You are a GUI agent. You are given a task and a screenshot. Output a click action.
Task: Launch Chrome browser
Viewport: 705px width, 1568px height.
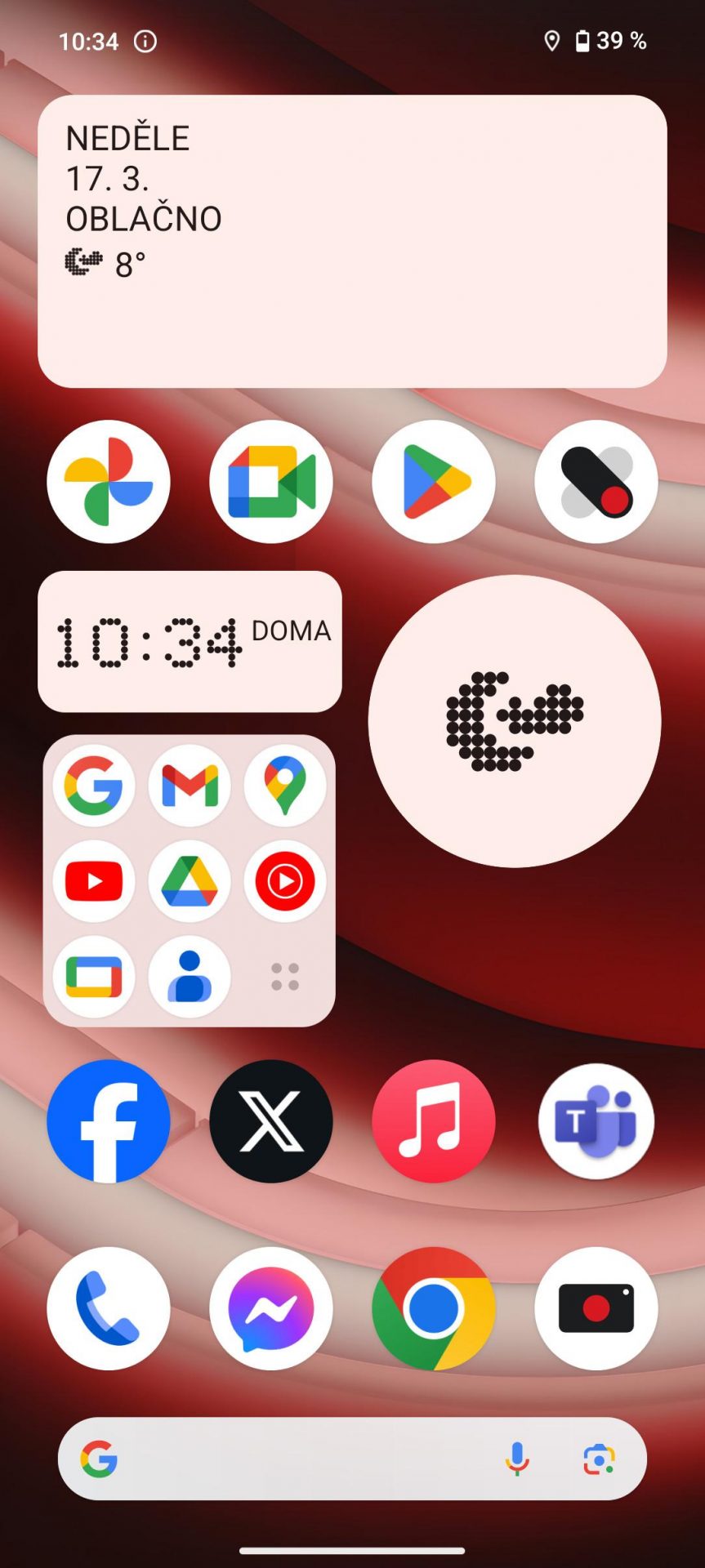pyautogui.click(x=434, y=1308)
